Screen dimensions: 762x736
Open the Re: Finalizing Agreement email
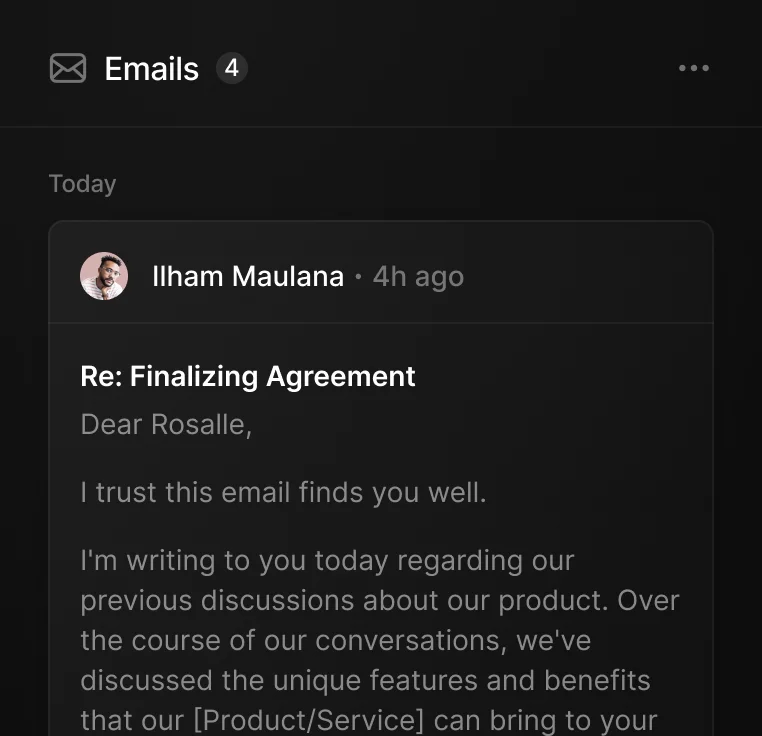click(248, 377)
